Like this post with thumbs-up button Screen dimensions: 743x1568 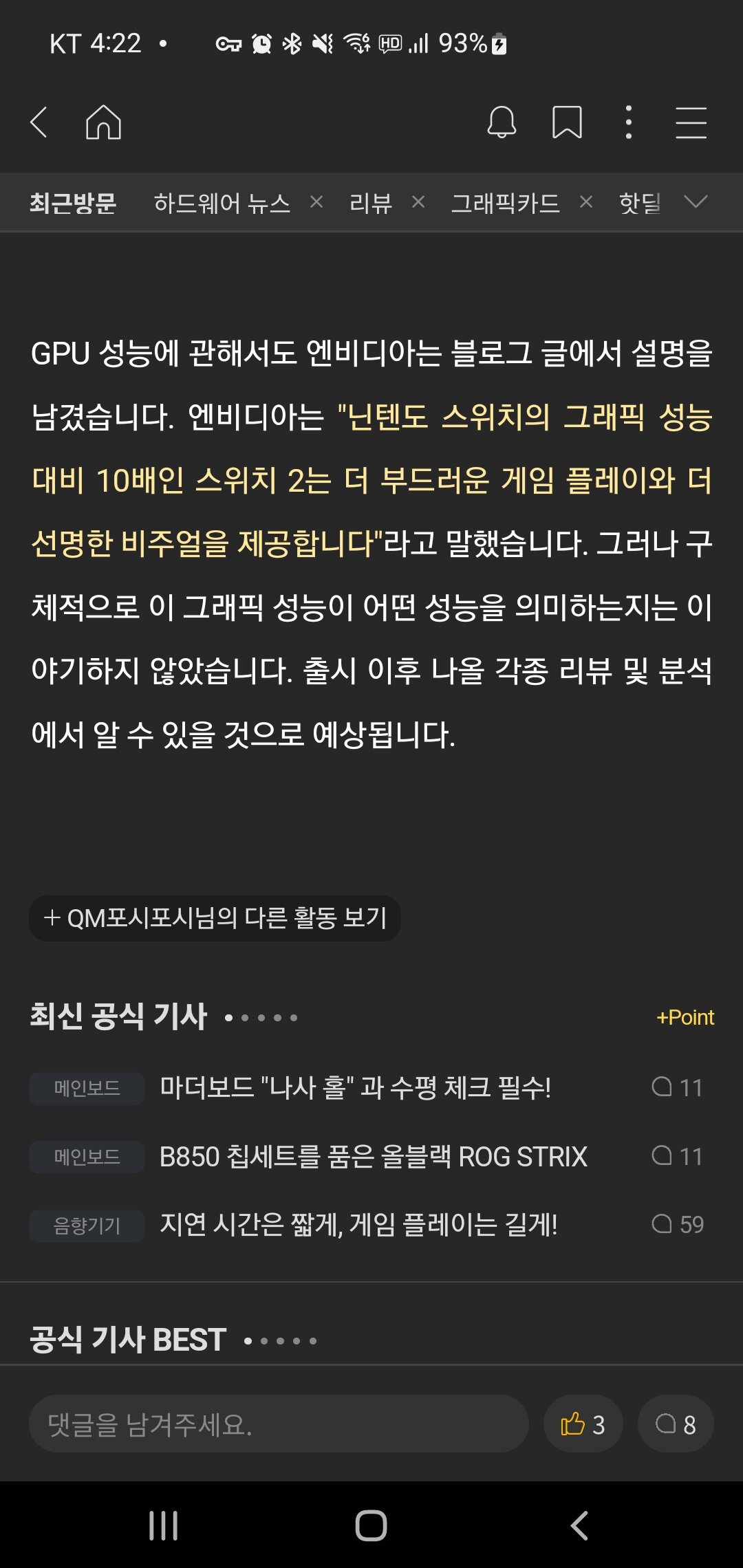[x=583, y=1424]
